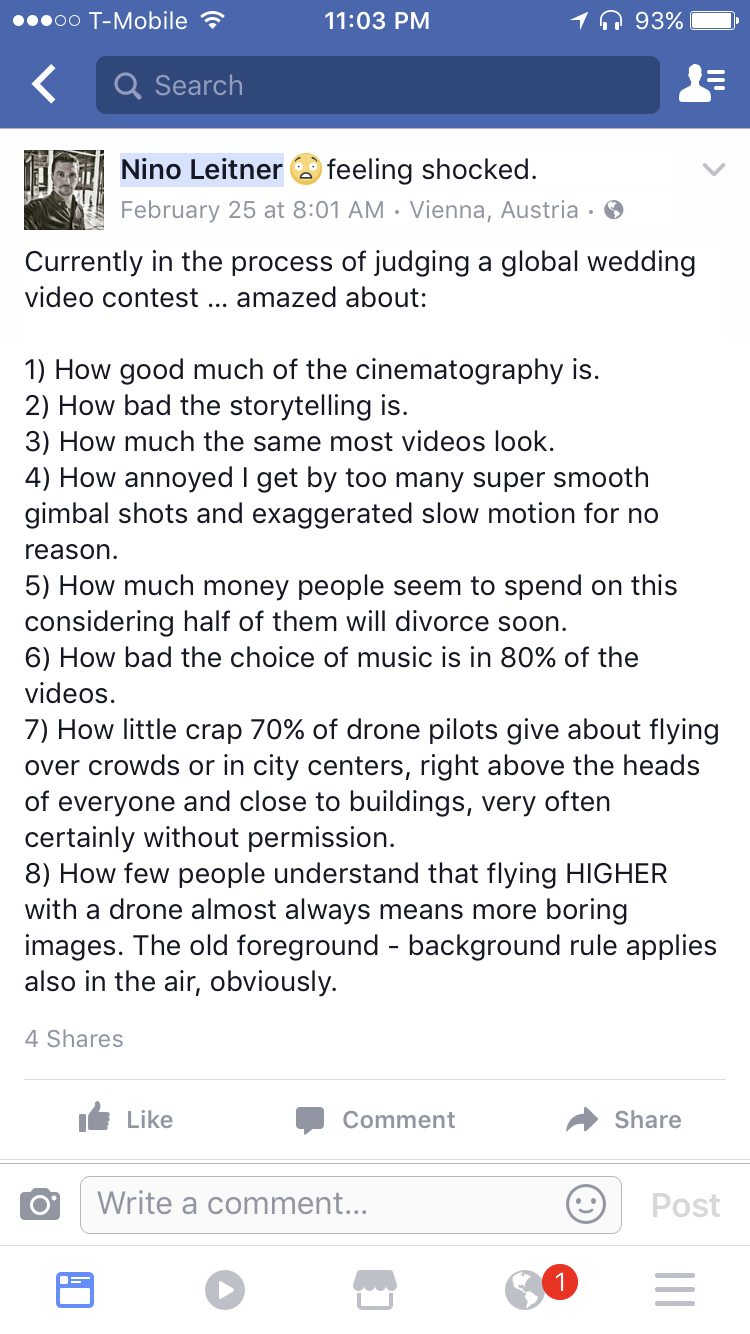Expand the post options chevron

coord(713,170)
